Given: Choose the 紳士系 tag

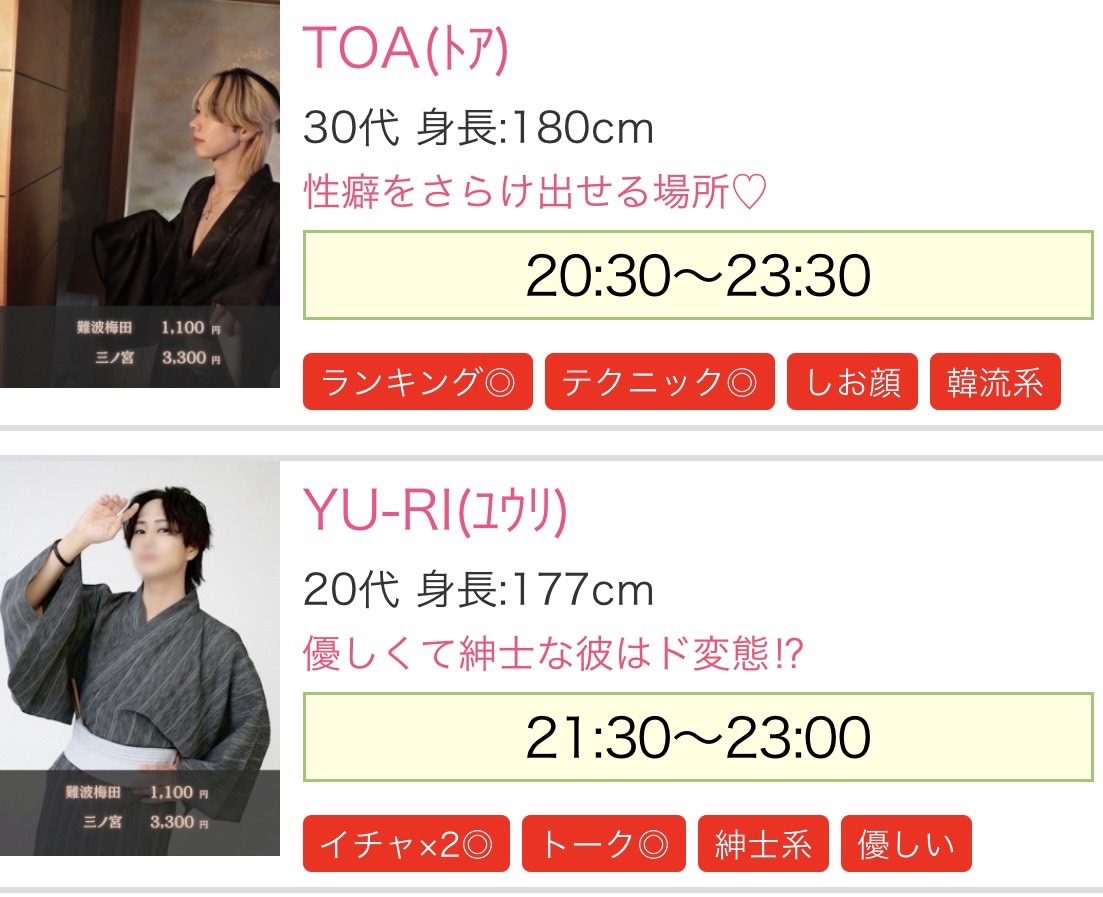Looking at the screenshot, I should (763, 845).
